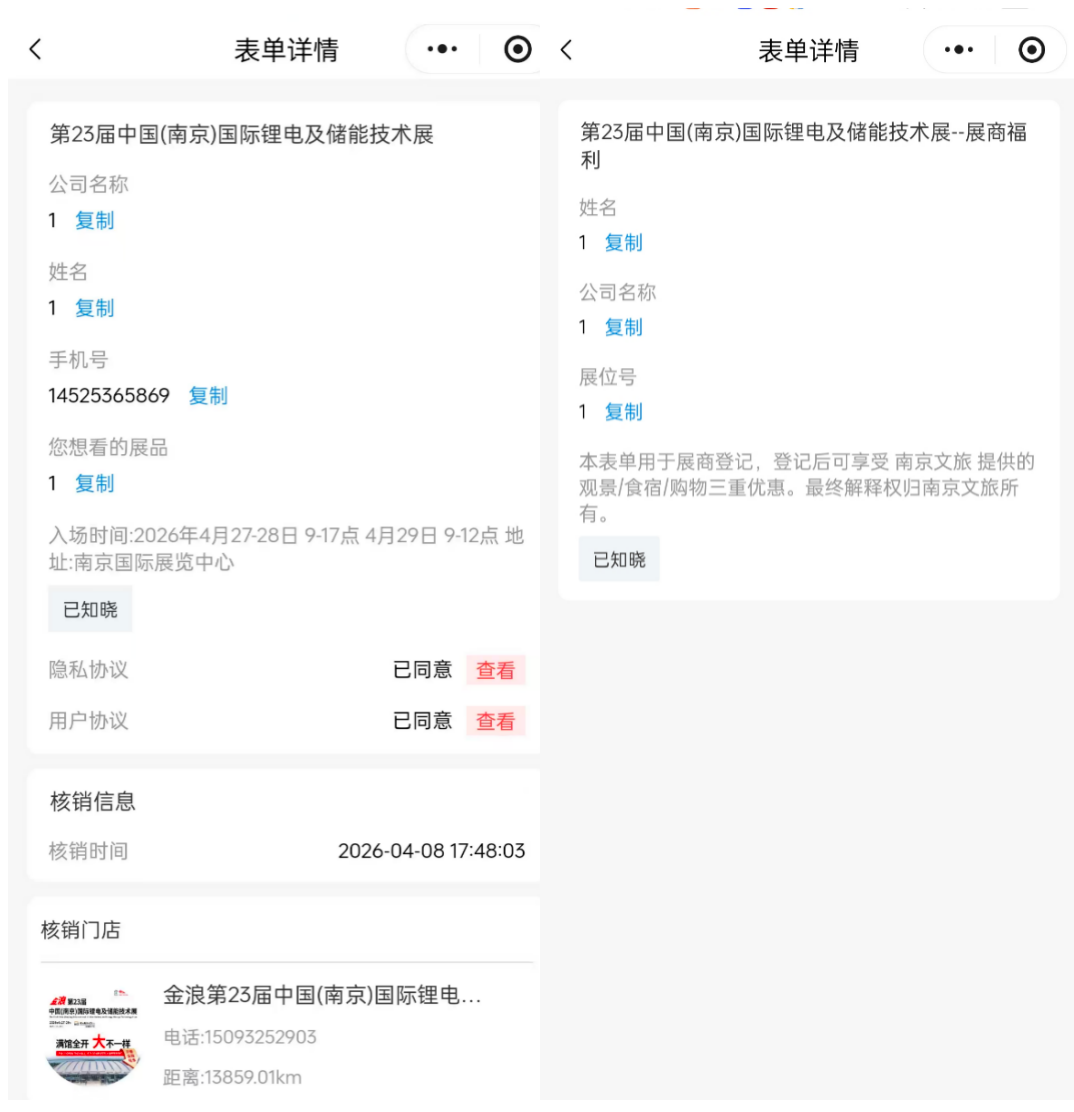Viewport: 1074px width, 1112px height.
Task: Close the mini program on 展商福利 page
Action: coord(1031,50)
